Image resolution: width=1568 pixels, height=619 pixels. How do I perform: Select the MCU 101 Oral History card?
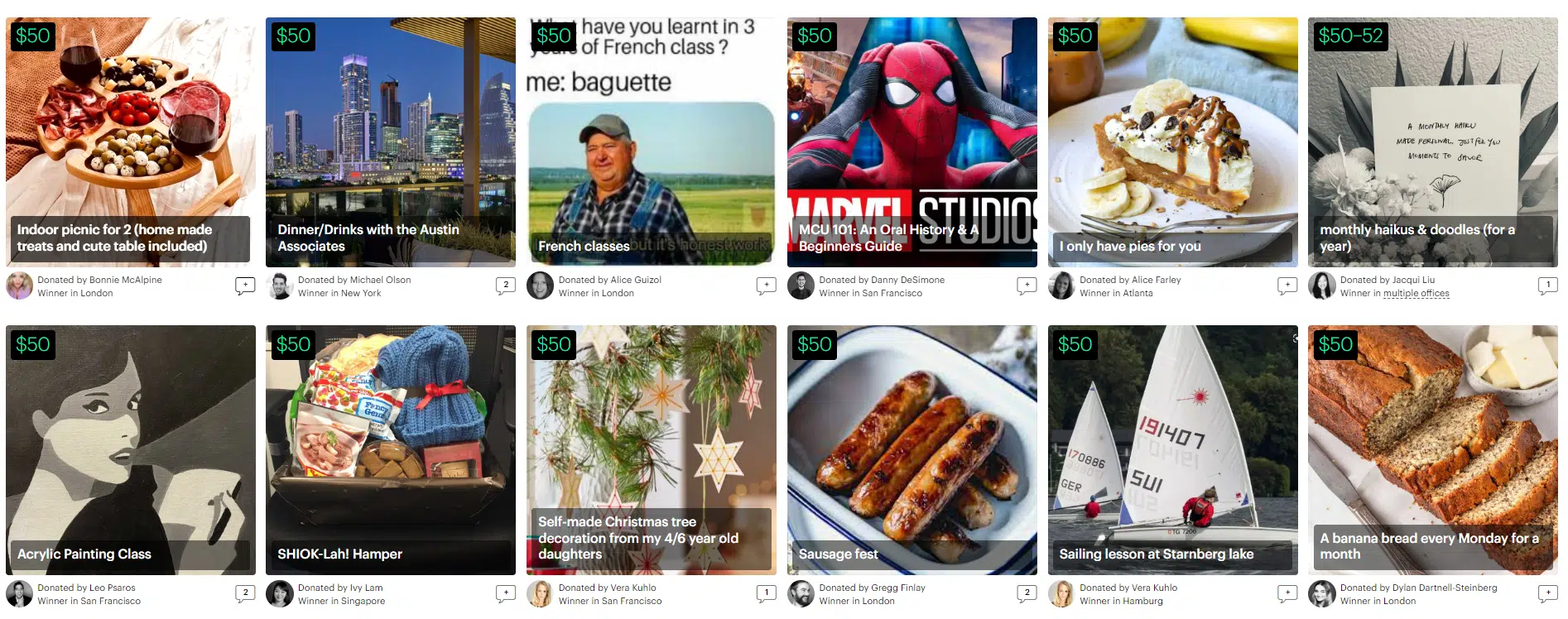point(911,142)
